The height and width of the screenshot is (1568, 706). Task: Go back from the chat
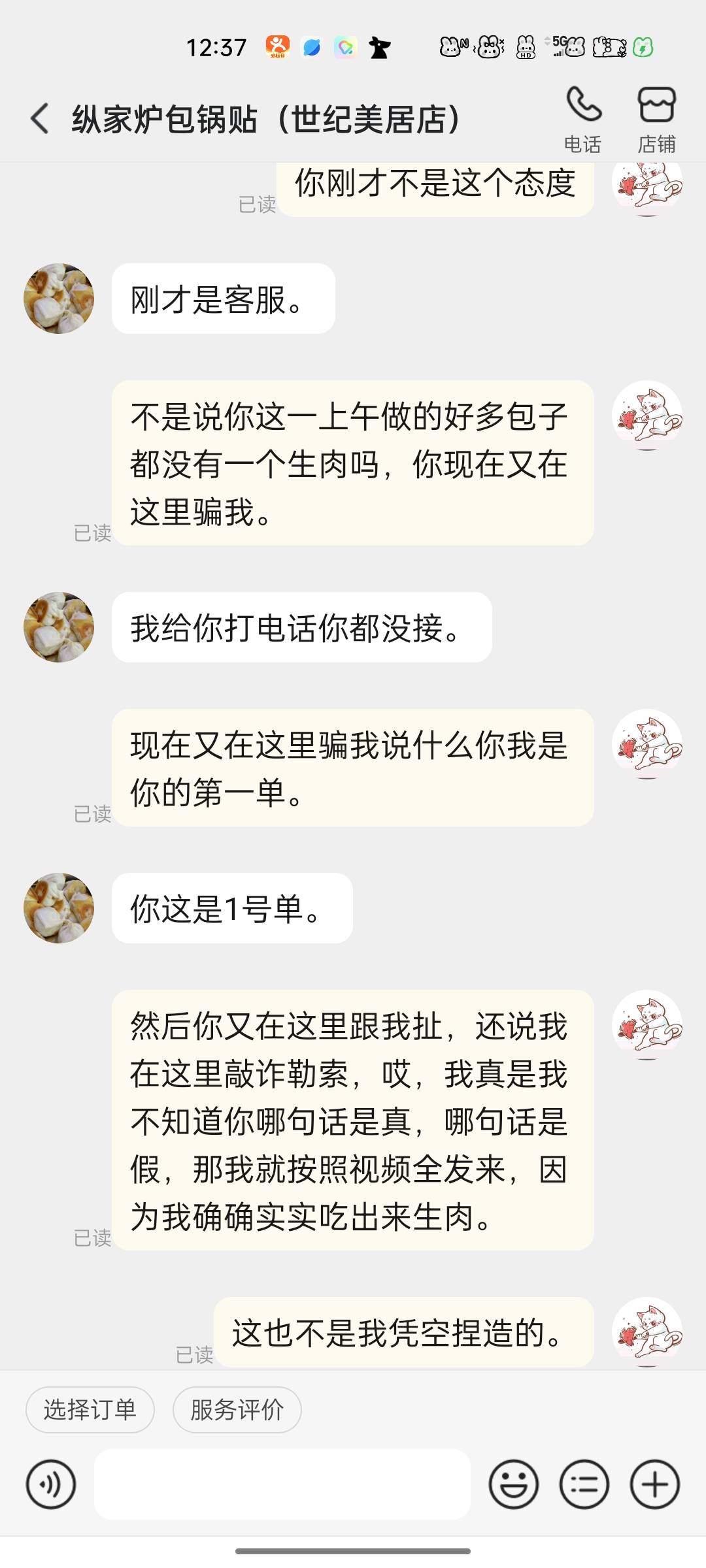coord(41,119)
